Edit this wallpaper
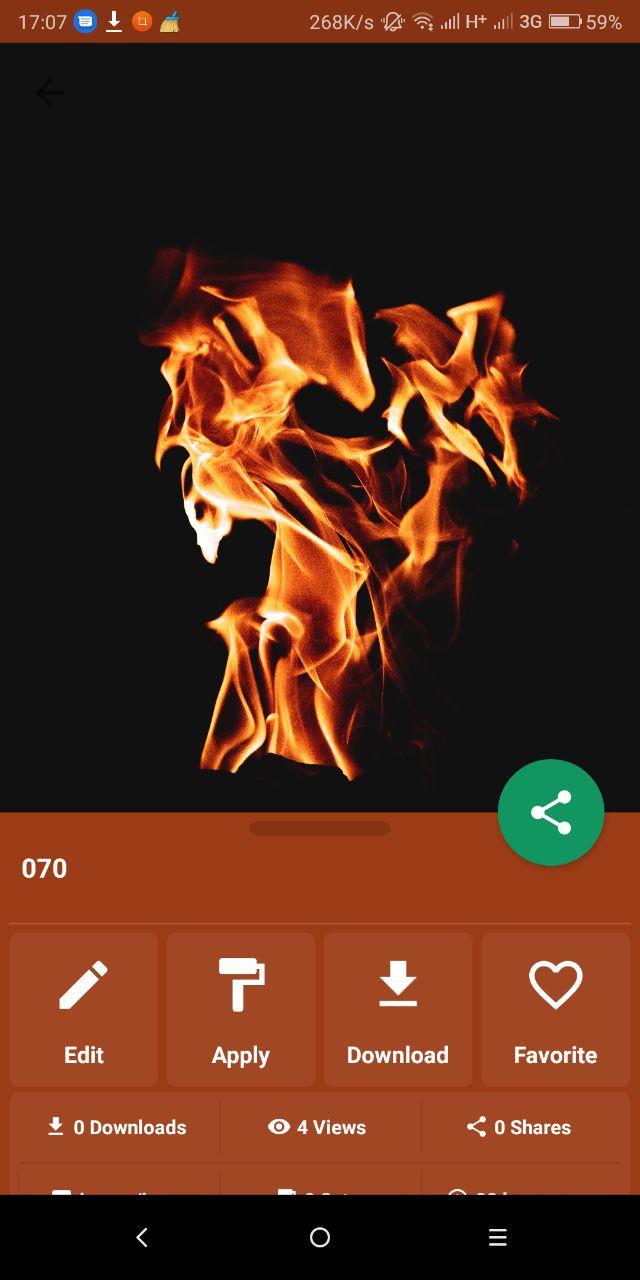Screen dimensions: 640x1280 (x=84, y=1009)
